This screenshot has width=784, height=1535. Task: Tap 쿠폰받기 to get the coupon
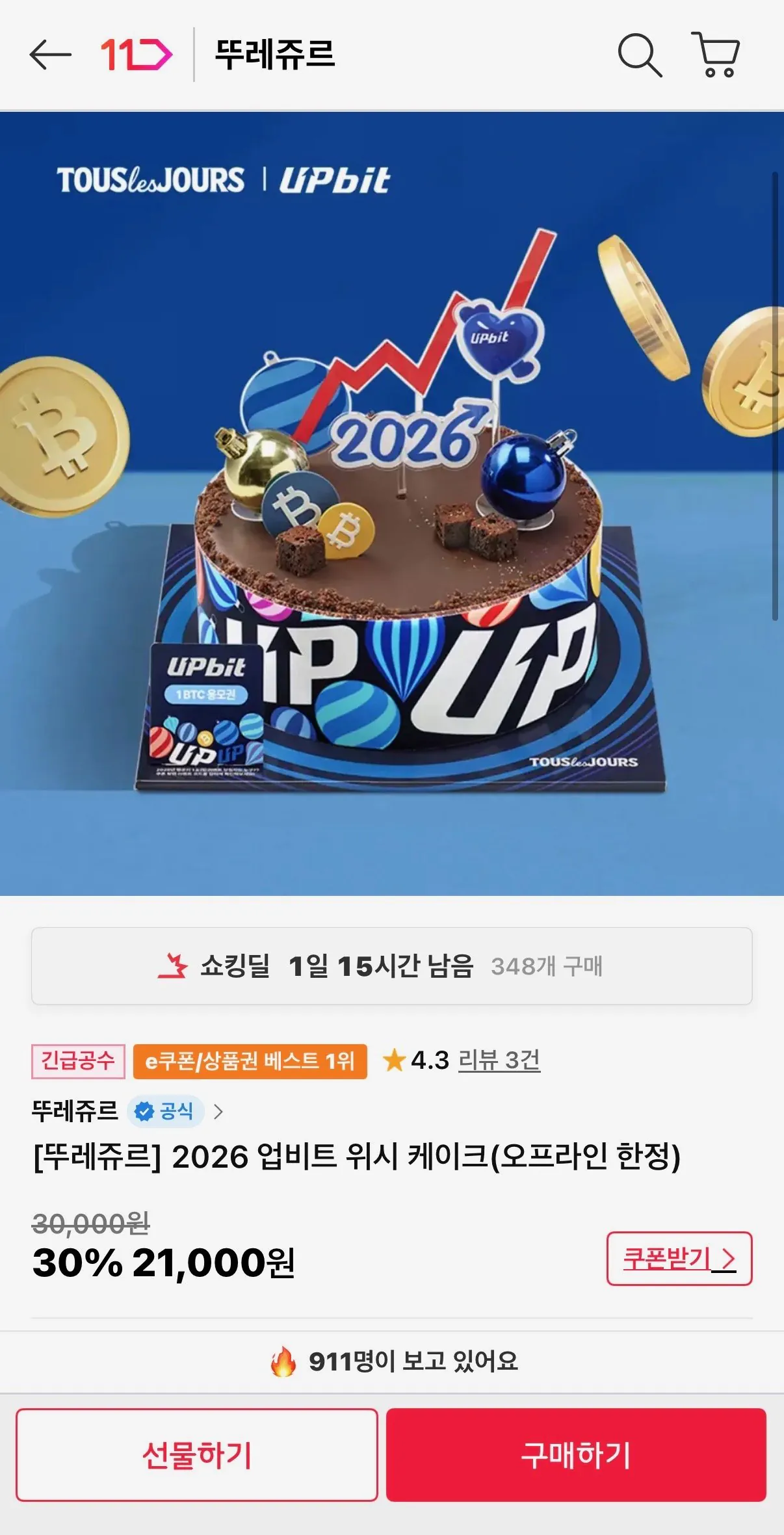coord(679,1259)
